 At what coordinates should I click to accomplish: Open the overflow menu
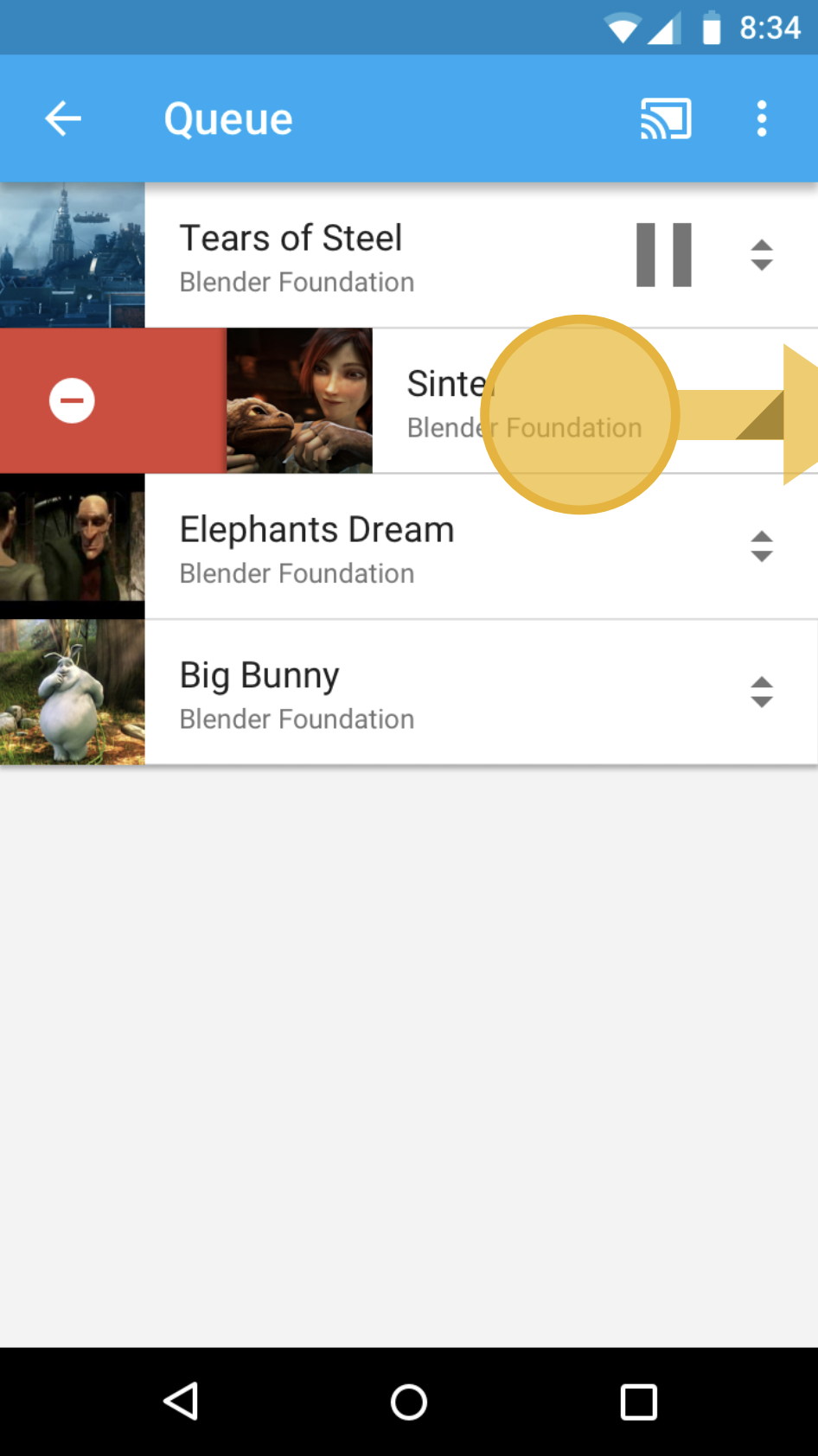click(761, 118)
